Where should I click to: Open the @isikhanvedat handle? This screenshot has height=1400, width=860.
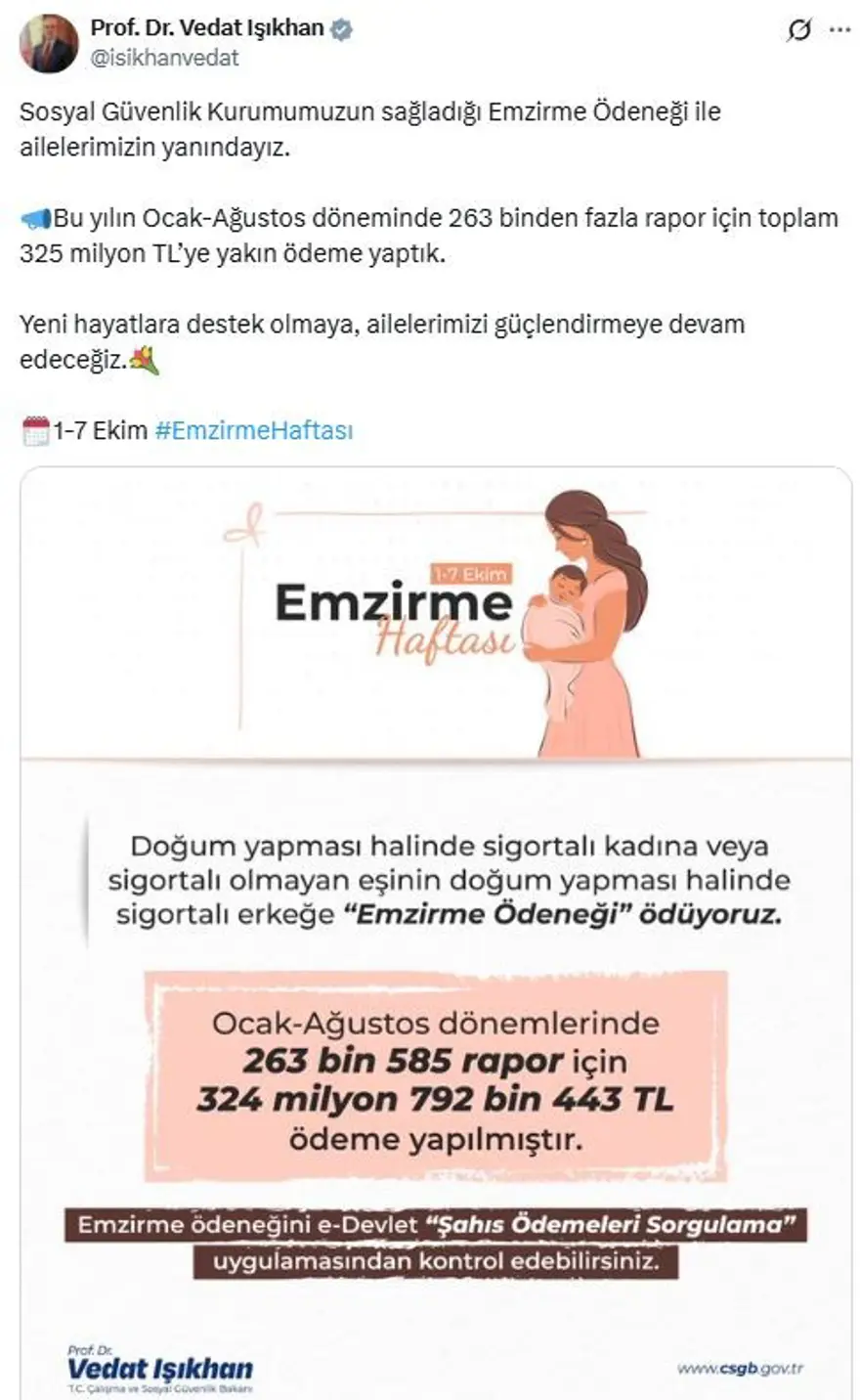click(x=165, y=58)
